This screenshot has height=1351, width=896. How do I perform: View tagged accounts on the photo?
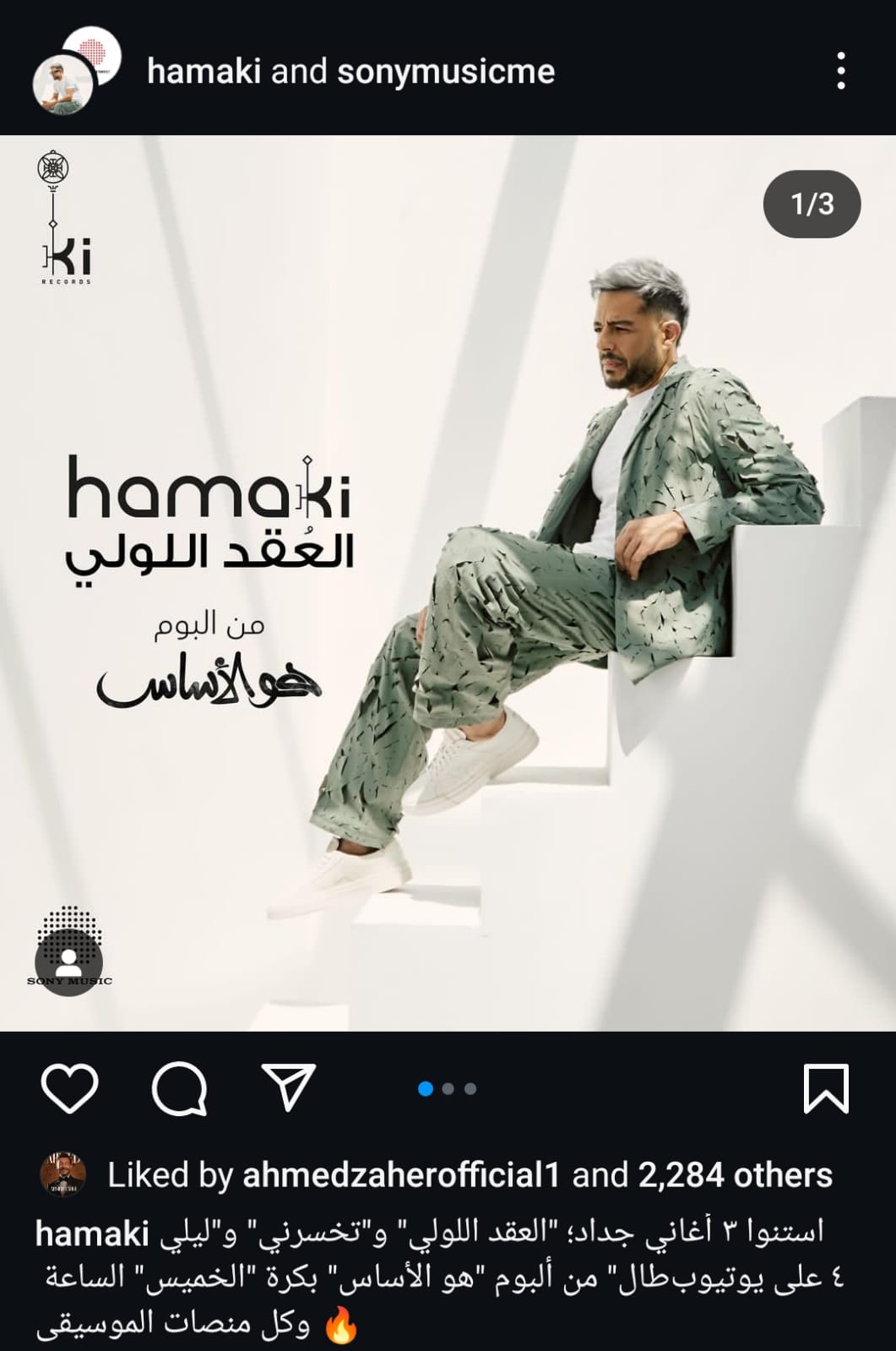(68, 961)
